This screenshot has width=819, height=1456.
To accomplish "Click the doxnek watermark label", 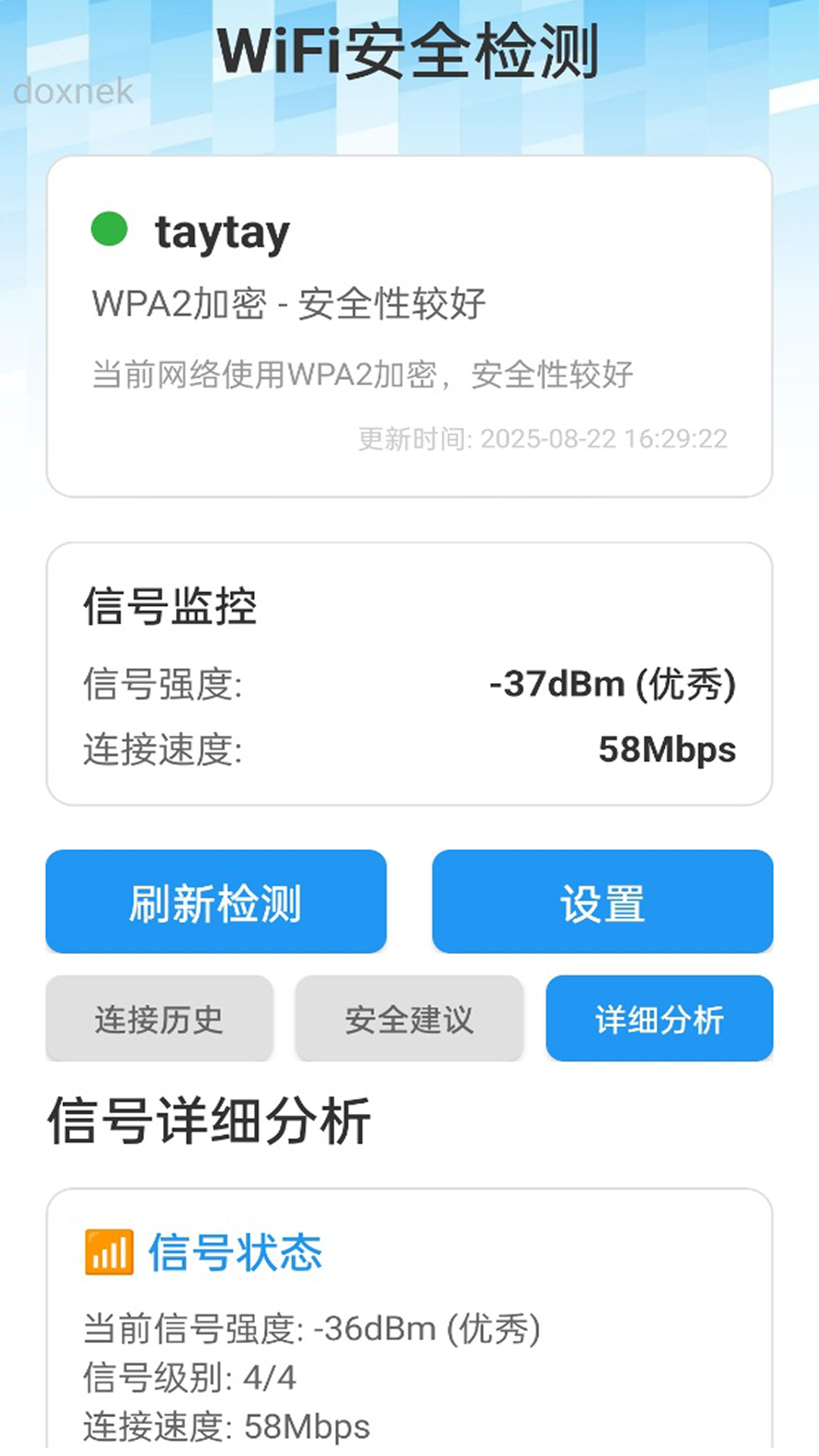I will (74, 91).
